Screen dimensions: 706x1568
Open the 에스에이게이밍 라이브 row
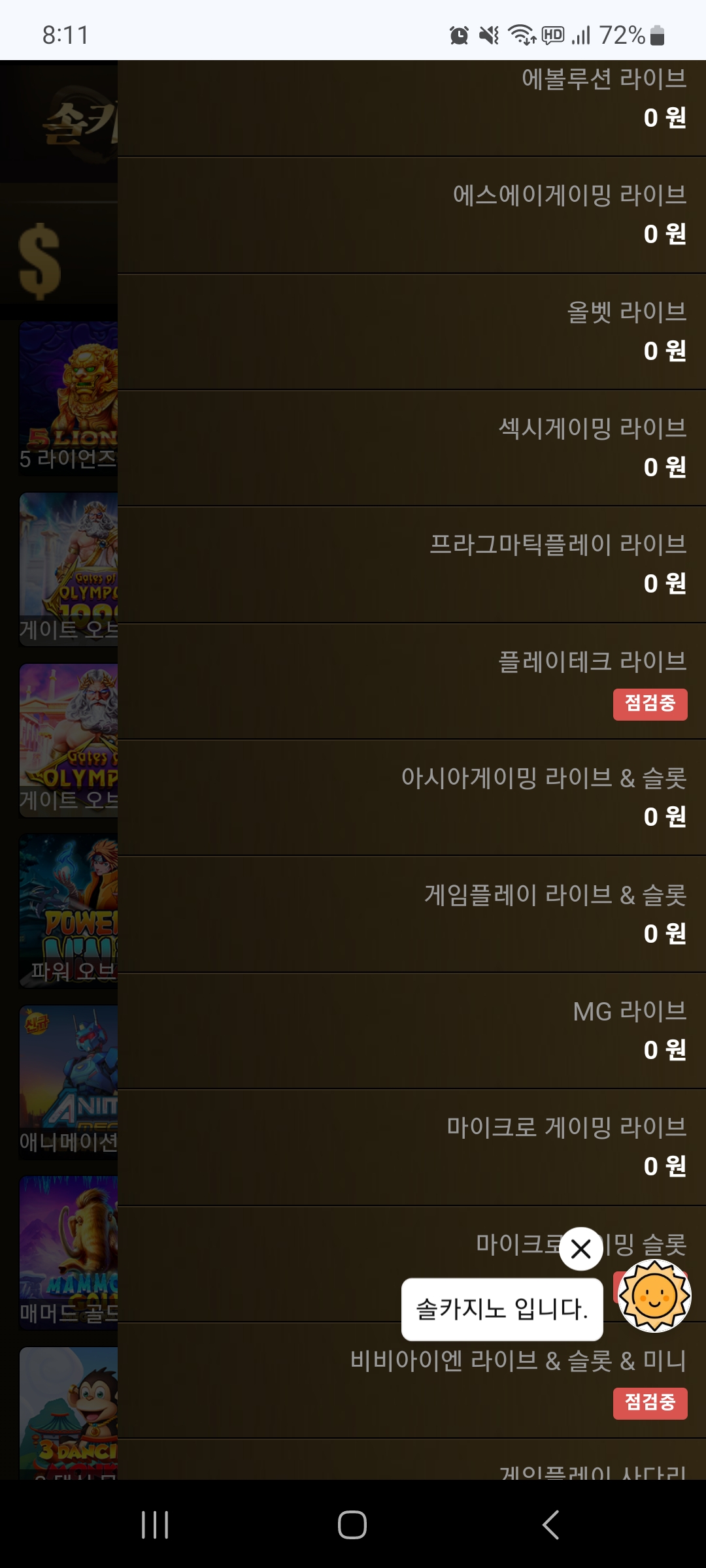pyautogui.click(x=412, y=215)
